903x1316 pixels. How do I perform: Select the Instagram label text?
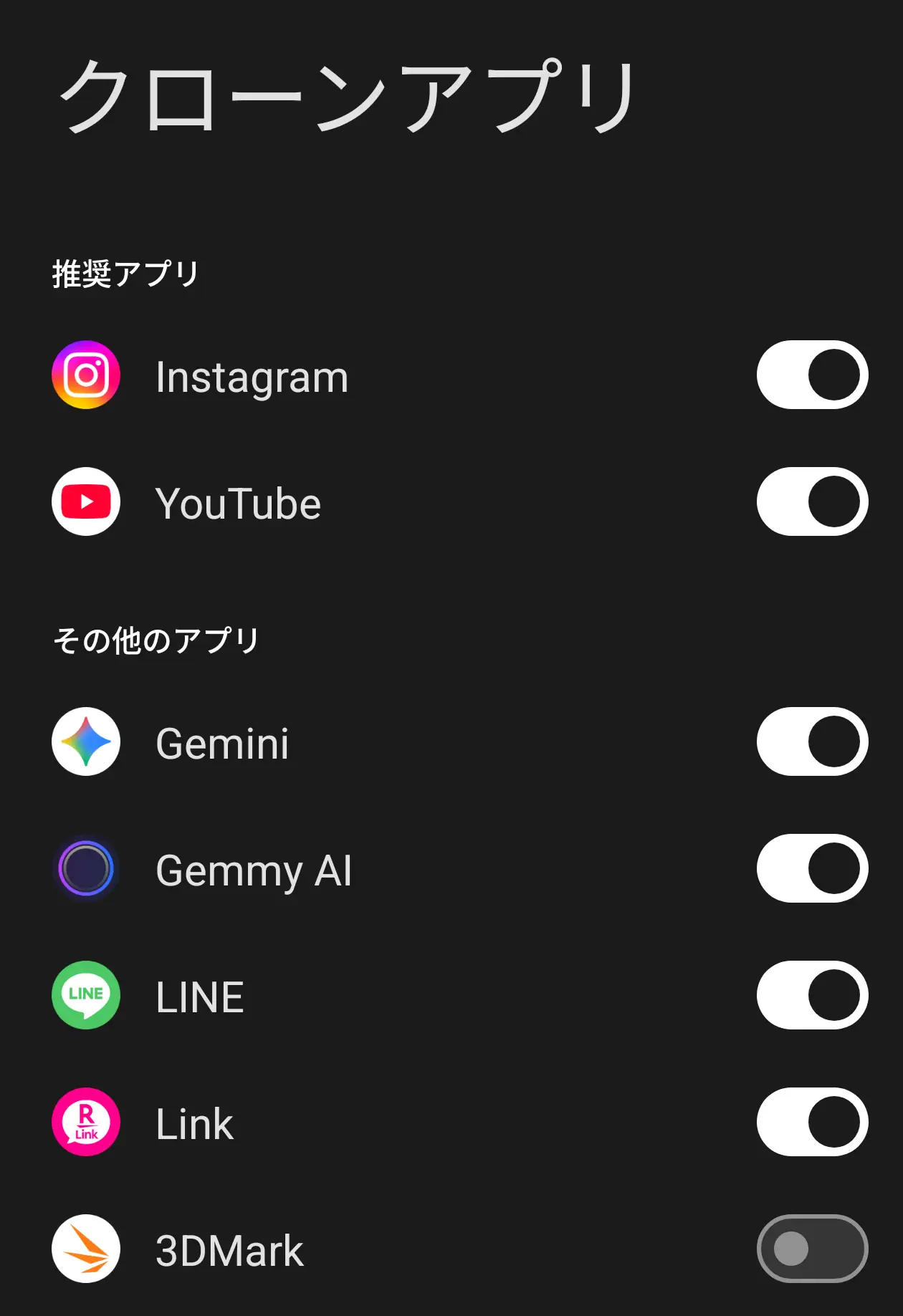252,378
